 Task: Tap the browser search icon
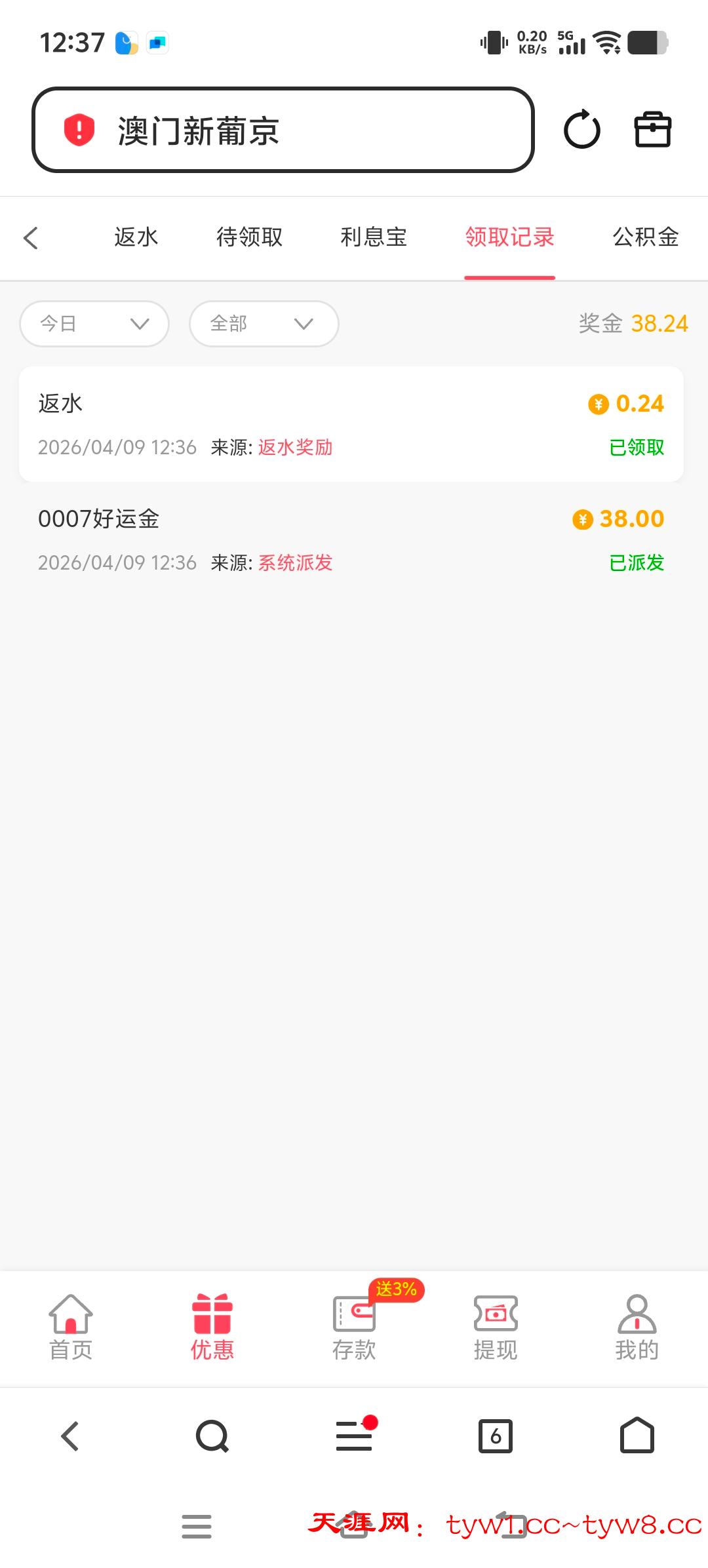tap(212, 1437)
